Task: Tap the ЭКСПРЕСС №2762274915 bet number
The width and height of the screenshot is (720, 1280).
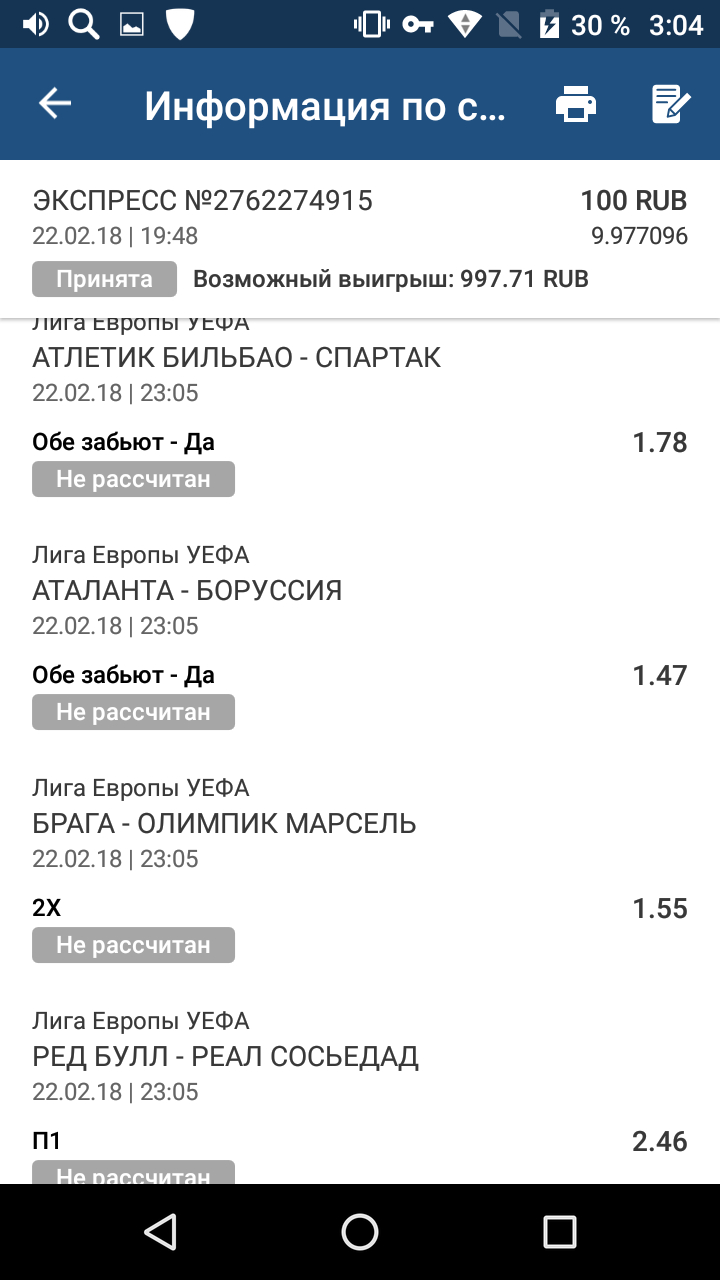Action: [201, 200]
